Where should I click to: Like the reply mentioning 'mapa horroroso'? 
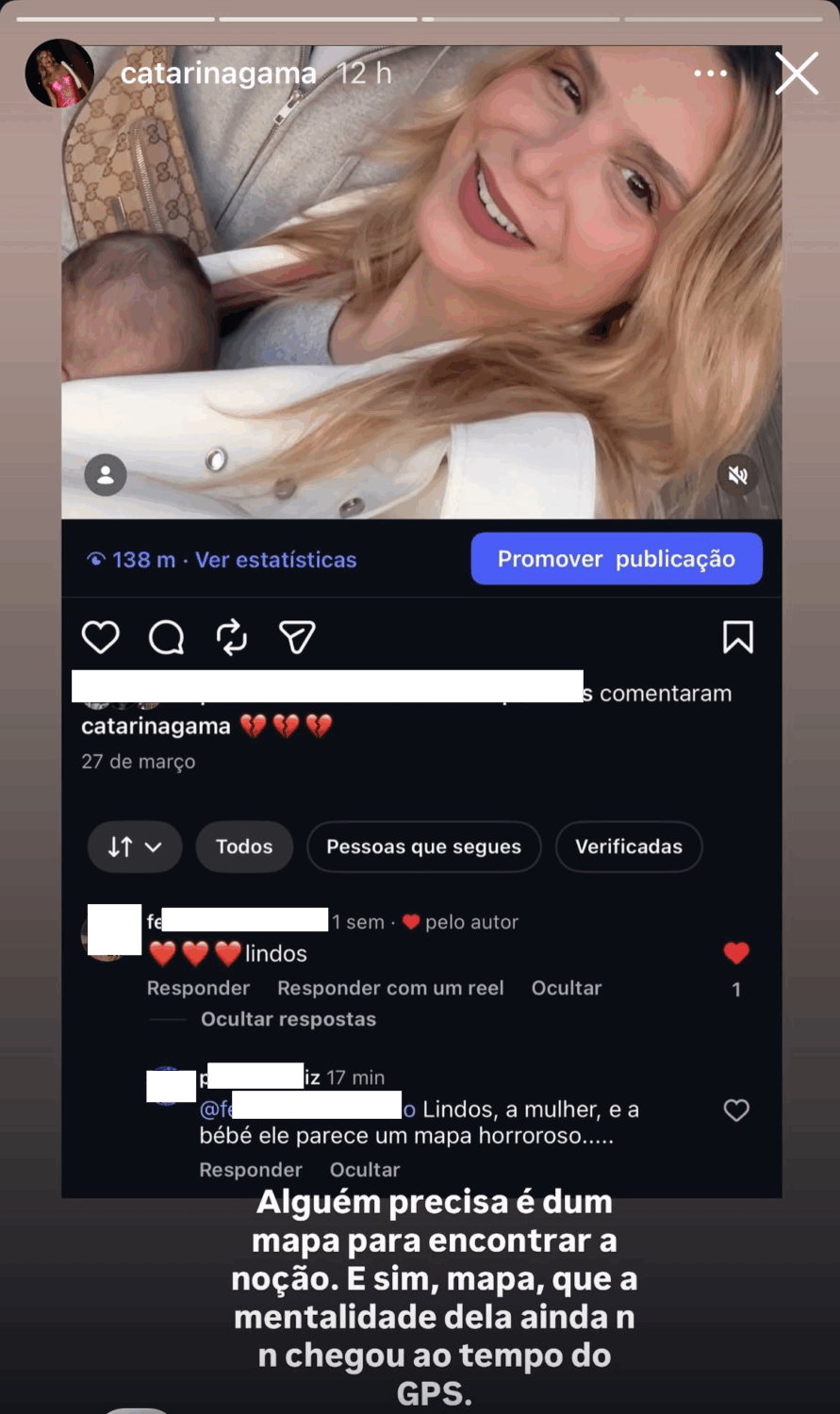coord(736,1110)
